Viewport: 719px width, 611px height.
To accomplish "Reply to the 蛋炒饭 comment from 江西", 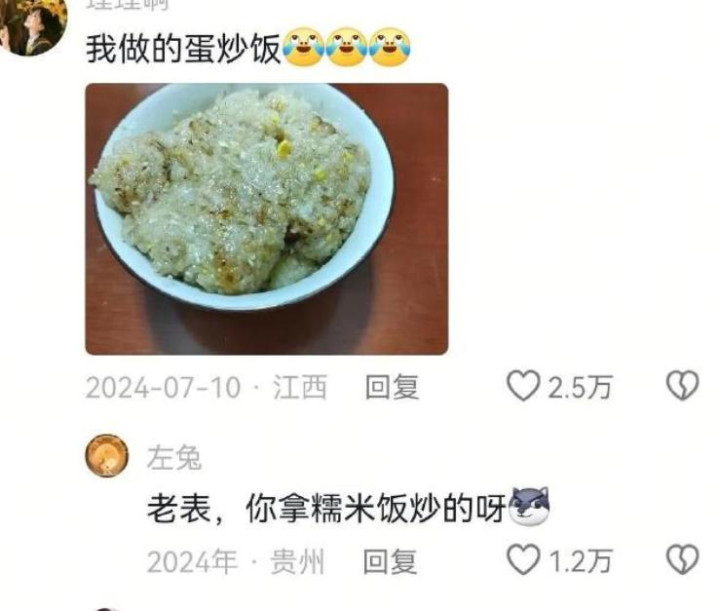I will pyautogui.click(x=391, y=387).
